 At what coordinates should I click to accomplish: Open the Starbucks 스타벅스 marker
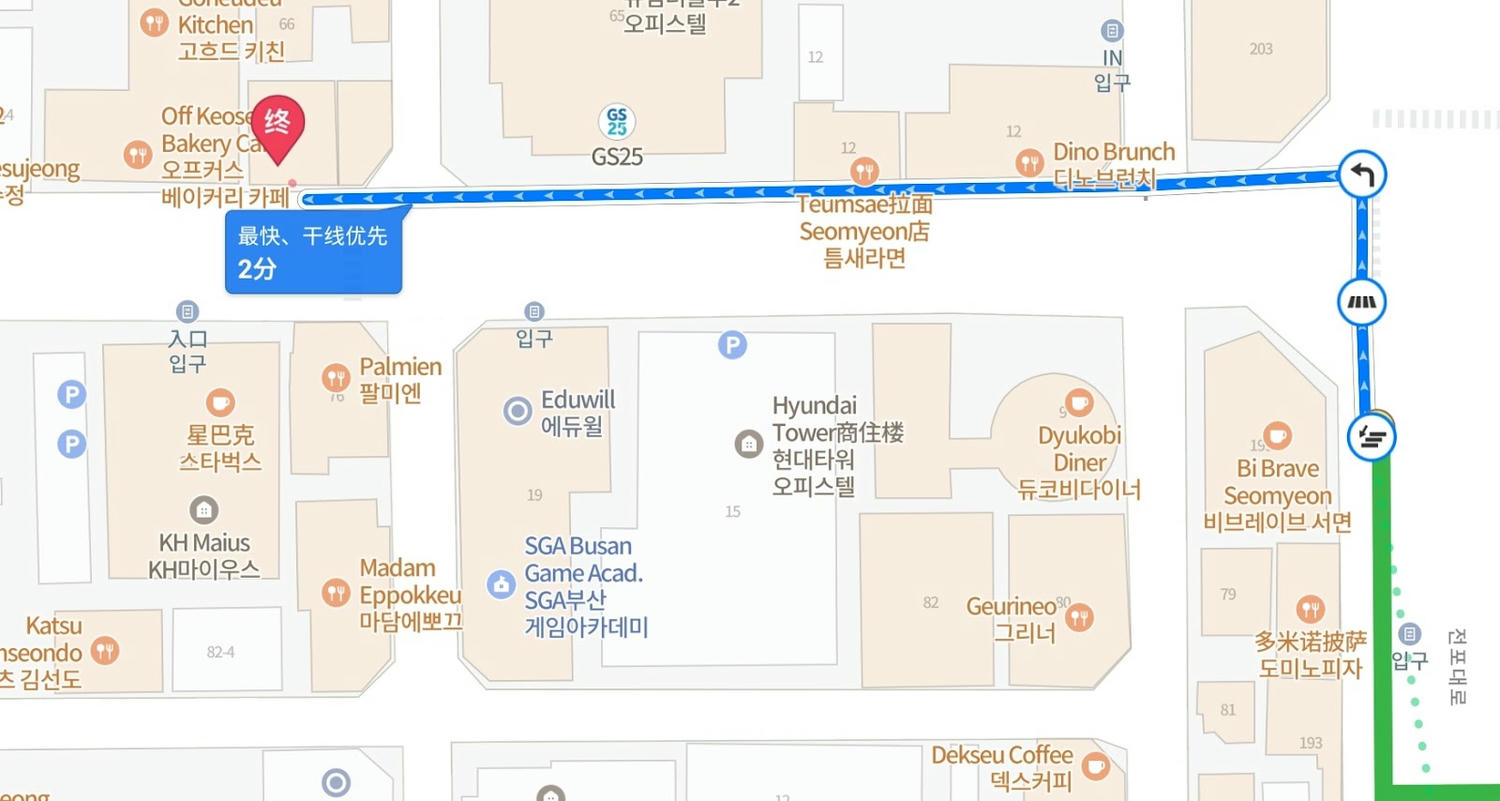[220, 403]
